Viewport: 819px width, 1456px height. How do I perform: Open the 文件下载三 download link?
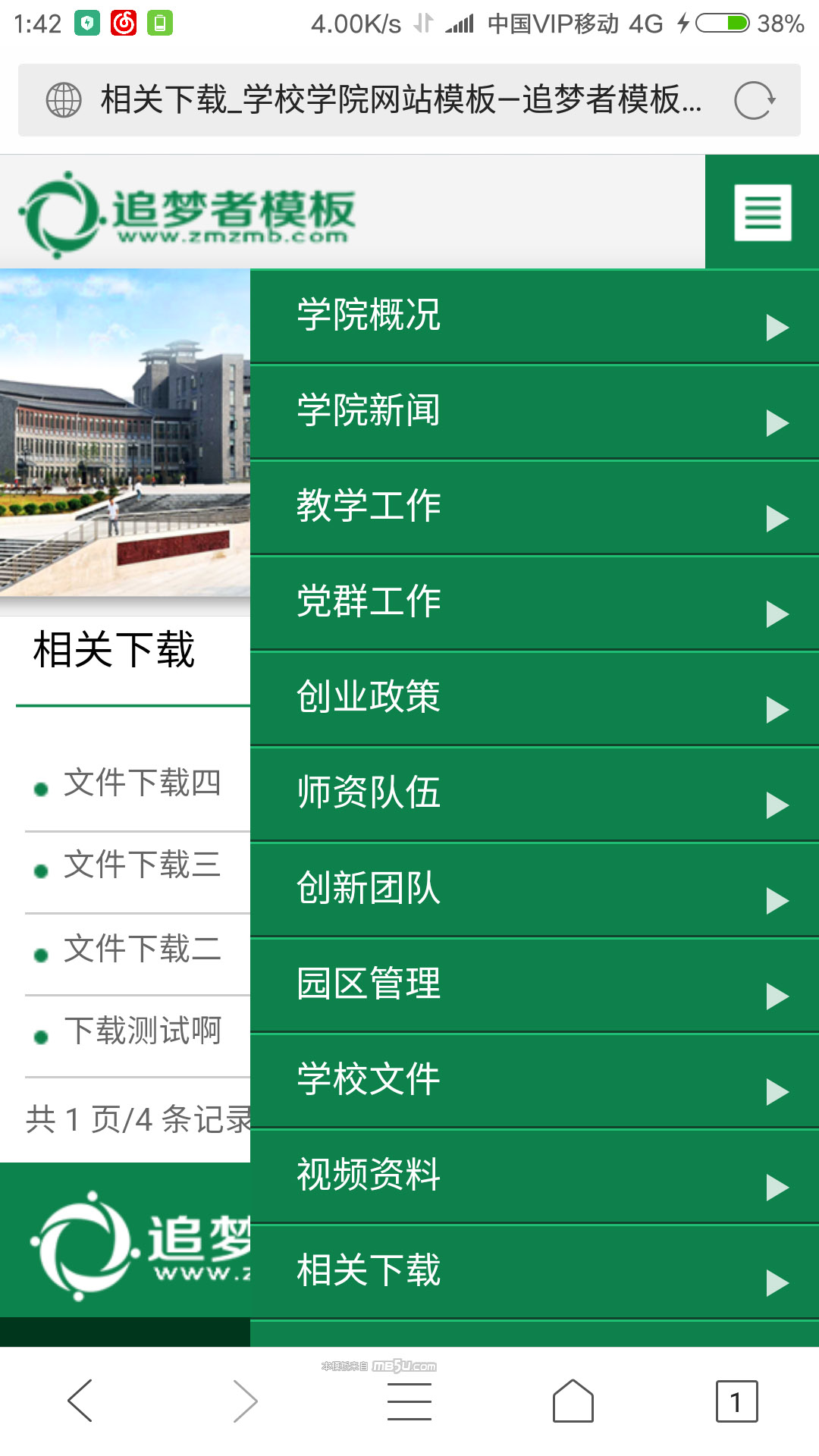pos(142,865)
